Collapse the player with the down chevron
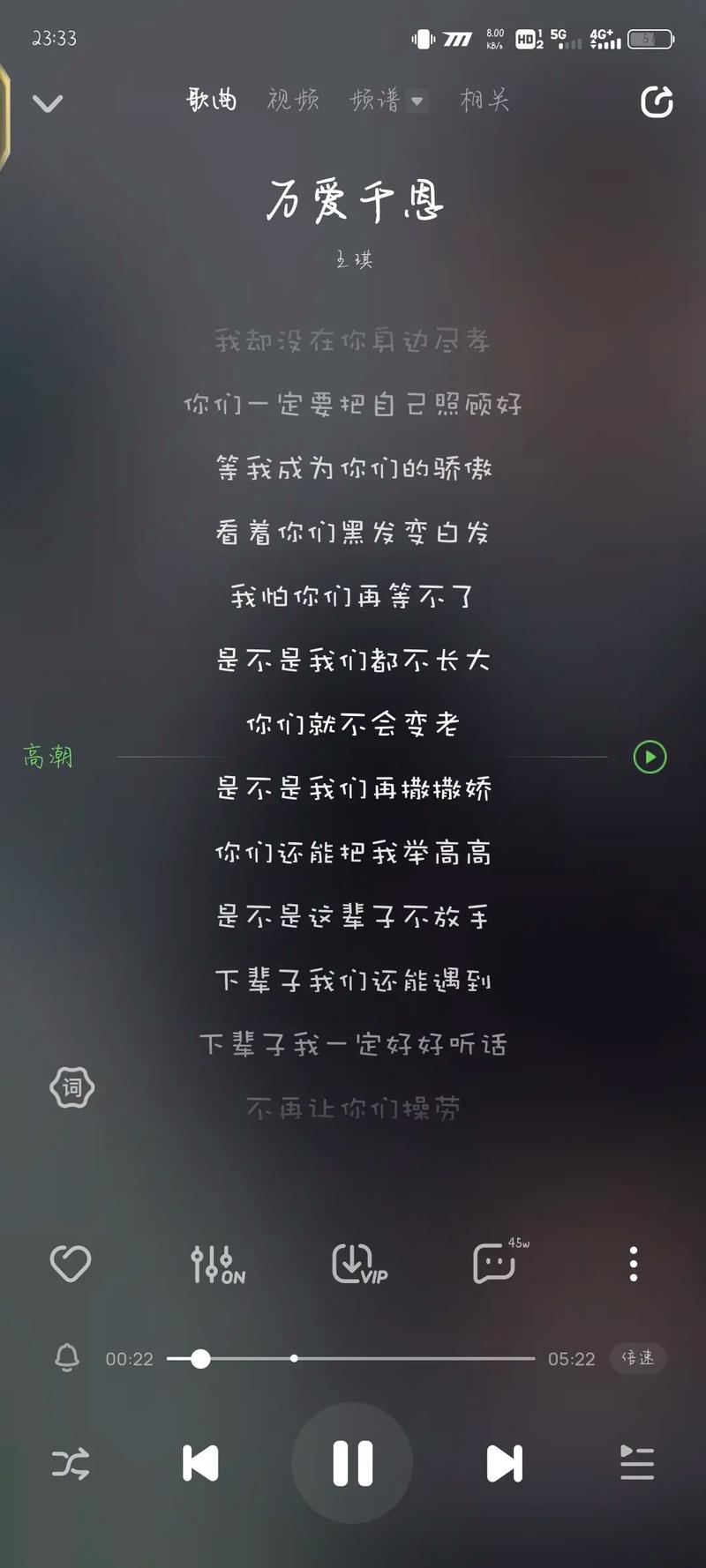706x1568 pixels. (49, 102)
